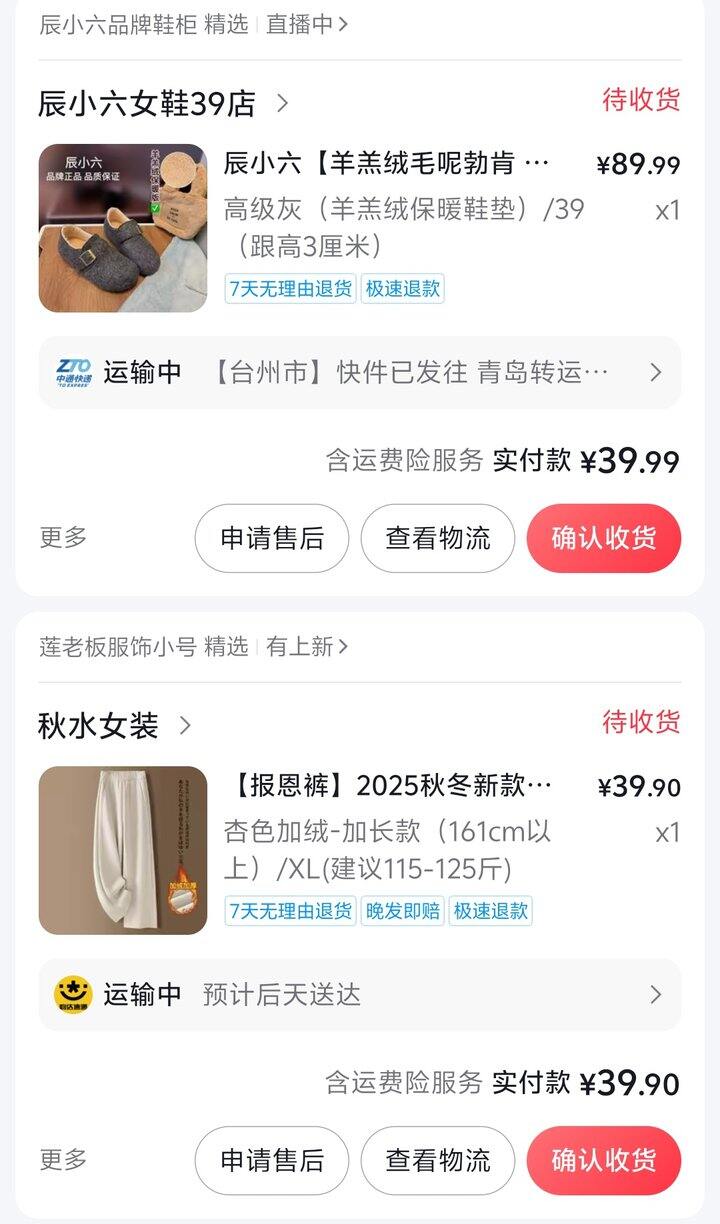View ZTO shipping status from 台州市
The height and width of the screenshot is (1224, 720).
coord(360,372)
